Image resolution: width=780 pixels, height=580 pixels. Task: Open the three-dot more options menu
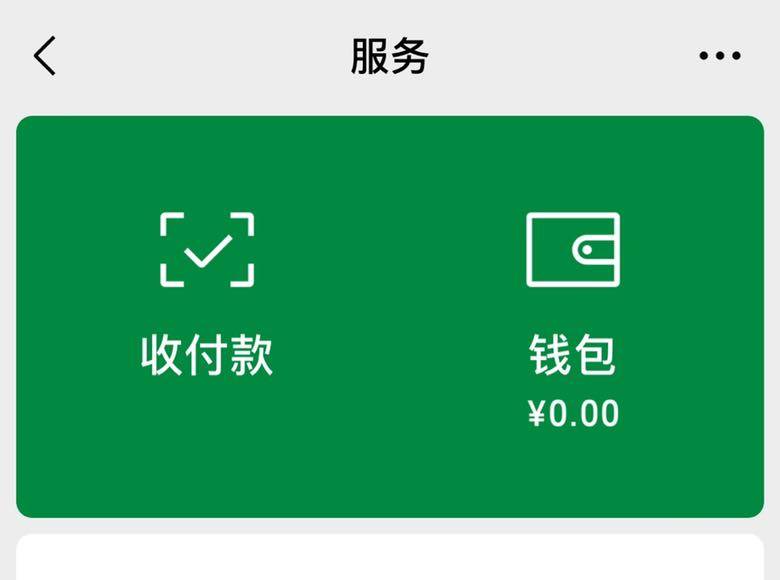coord(720,56)
